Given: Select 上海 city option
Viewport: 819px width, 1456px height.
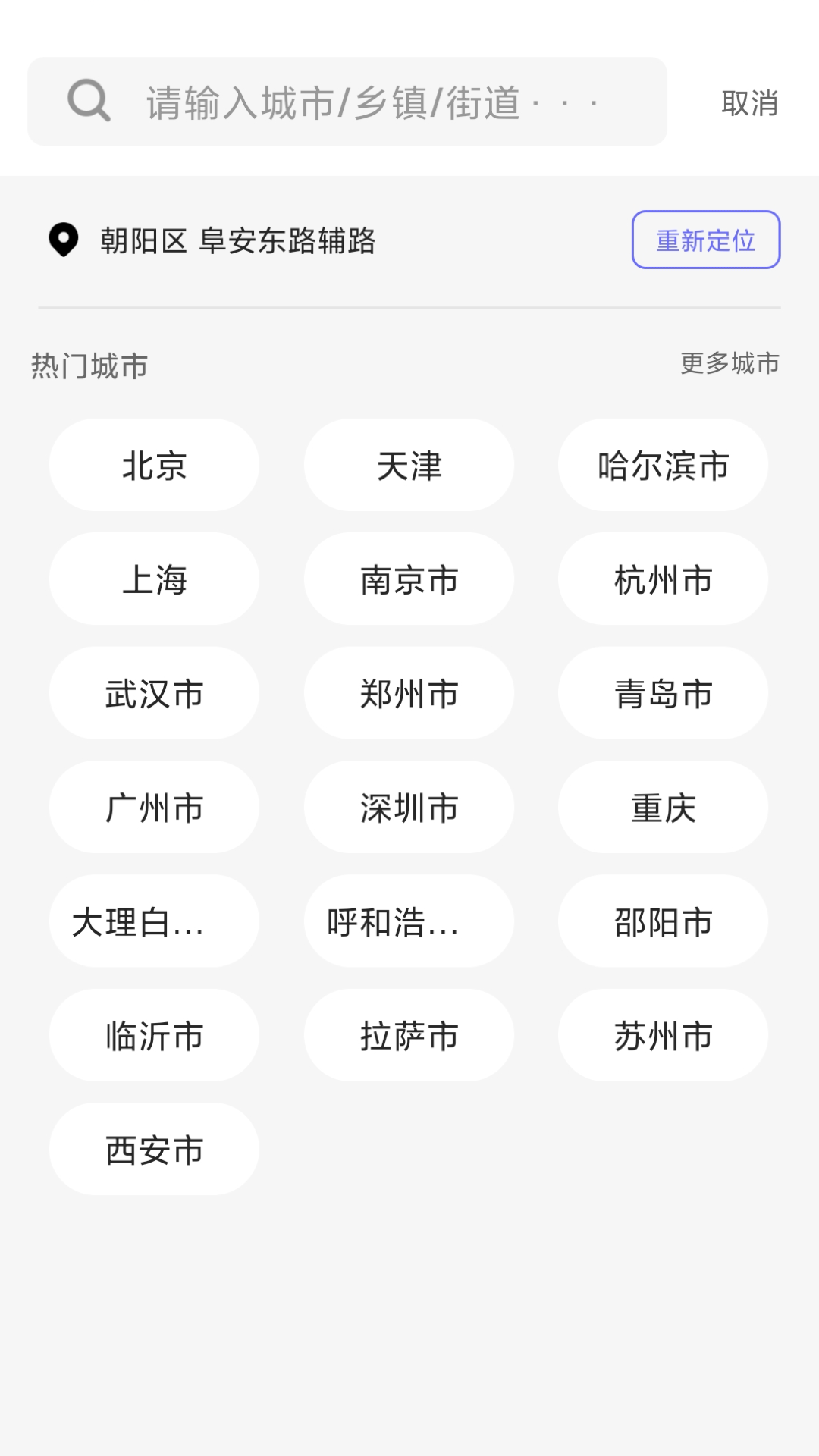Looking at the screenshot, I should point(153,579).
